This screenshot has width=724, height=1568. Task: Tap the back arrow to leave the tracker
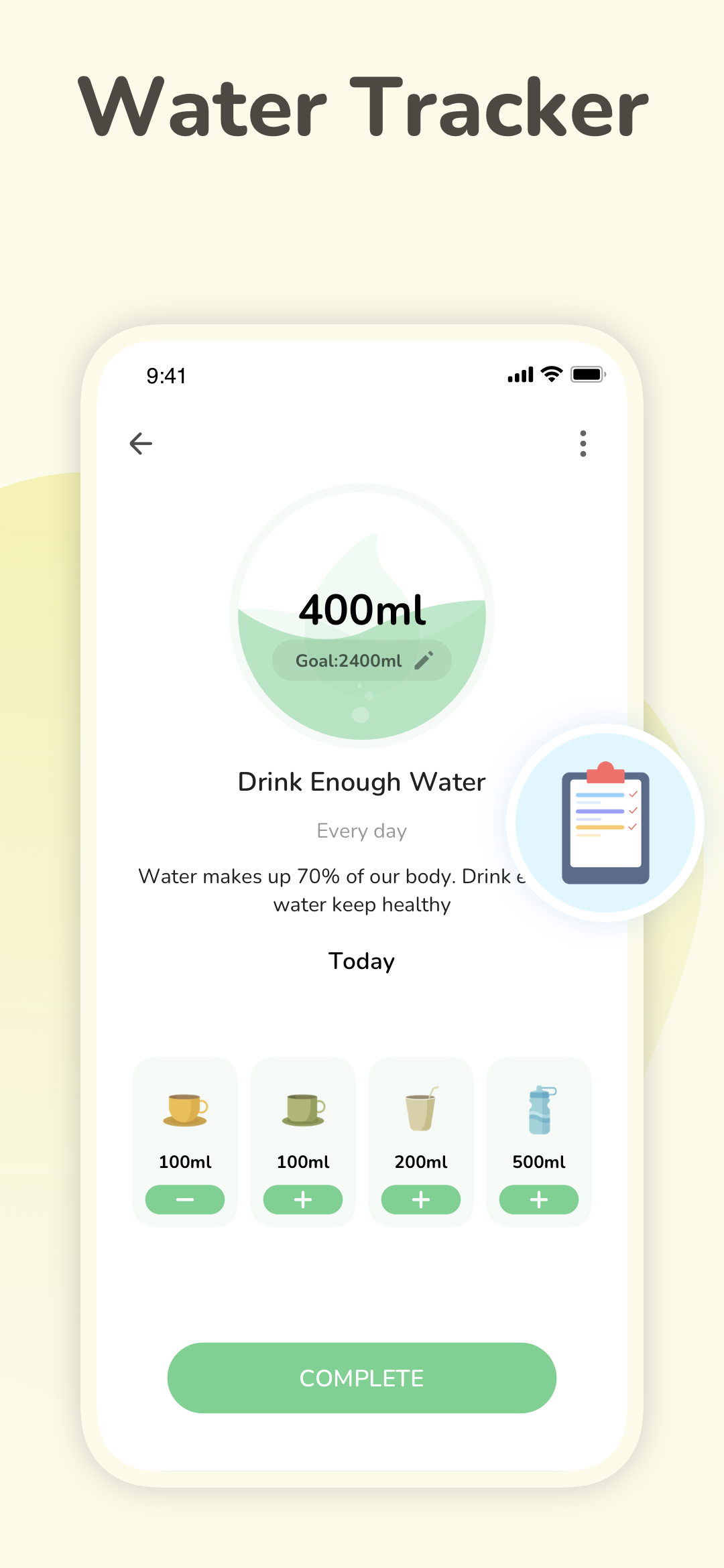click(x=141, y=444)
